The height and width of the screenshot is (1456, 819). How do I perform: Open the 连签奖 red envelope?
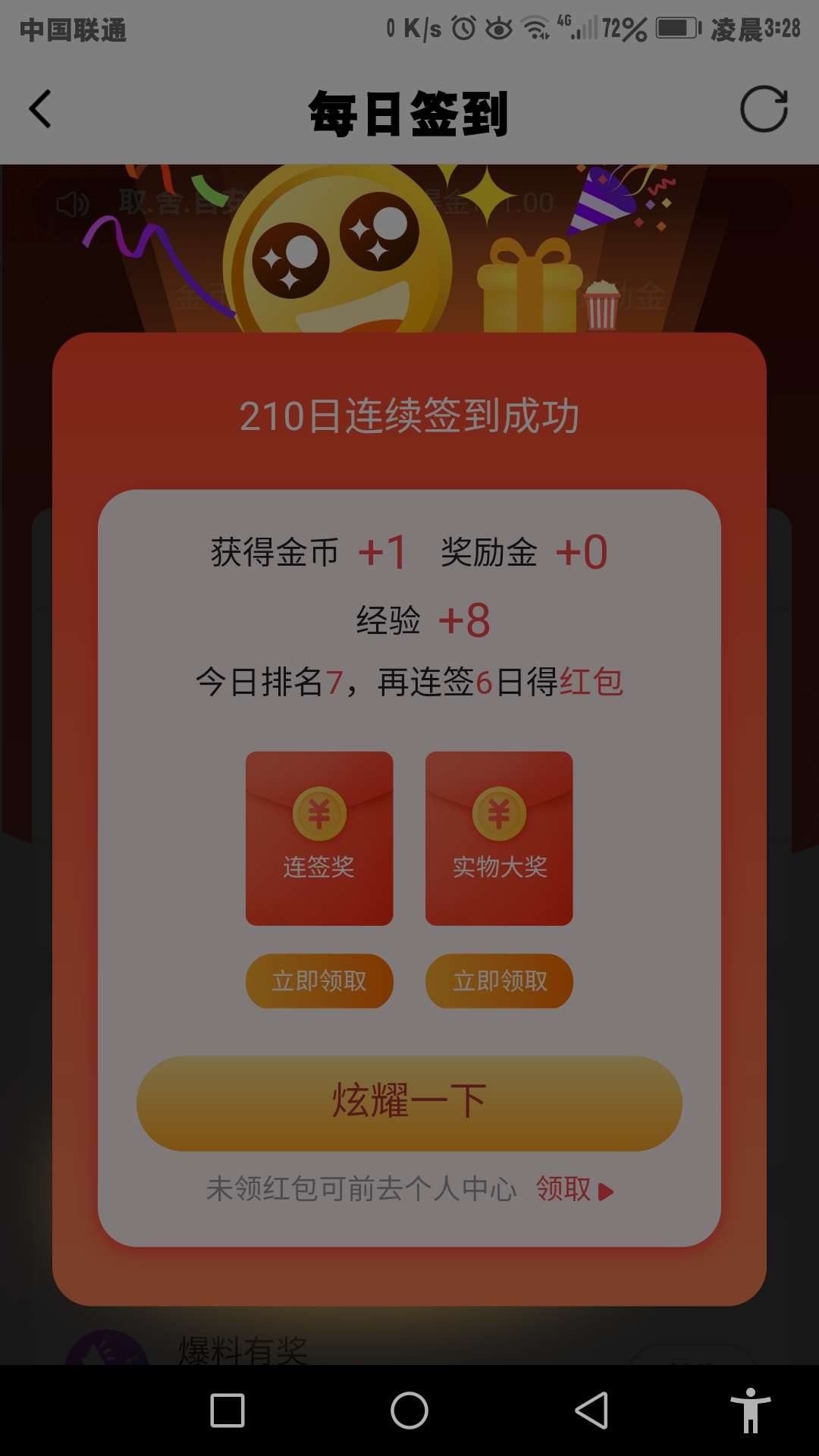[x=319, y=838]
